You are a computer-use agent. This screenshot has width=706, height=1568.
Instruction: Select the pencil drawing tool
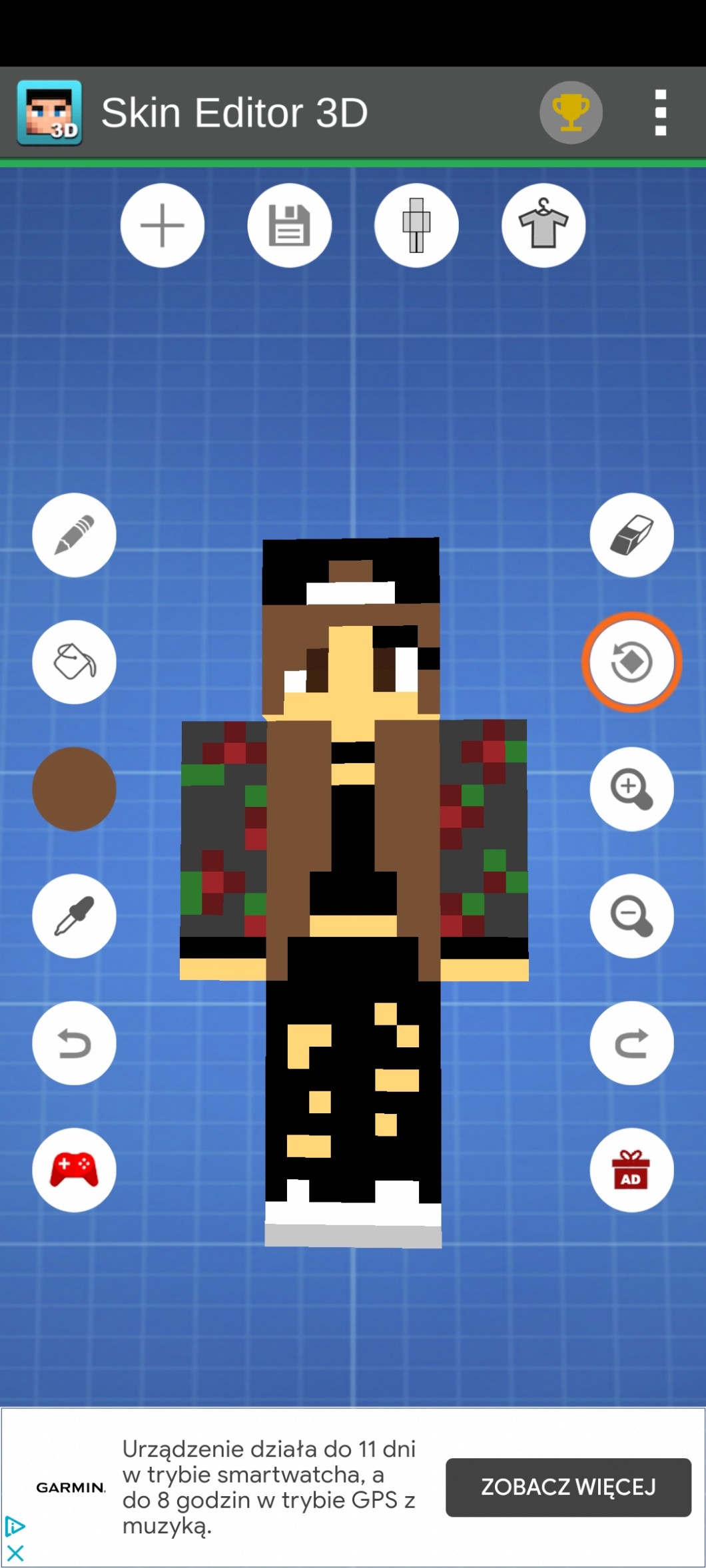74,535
